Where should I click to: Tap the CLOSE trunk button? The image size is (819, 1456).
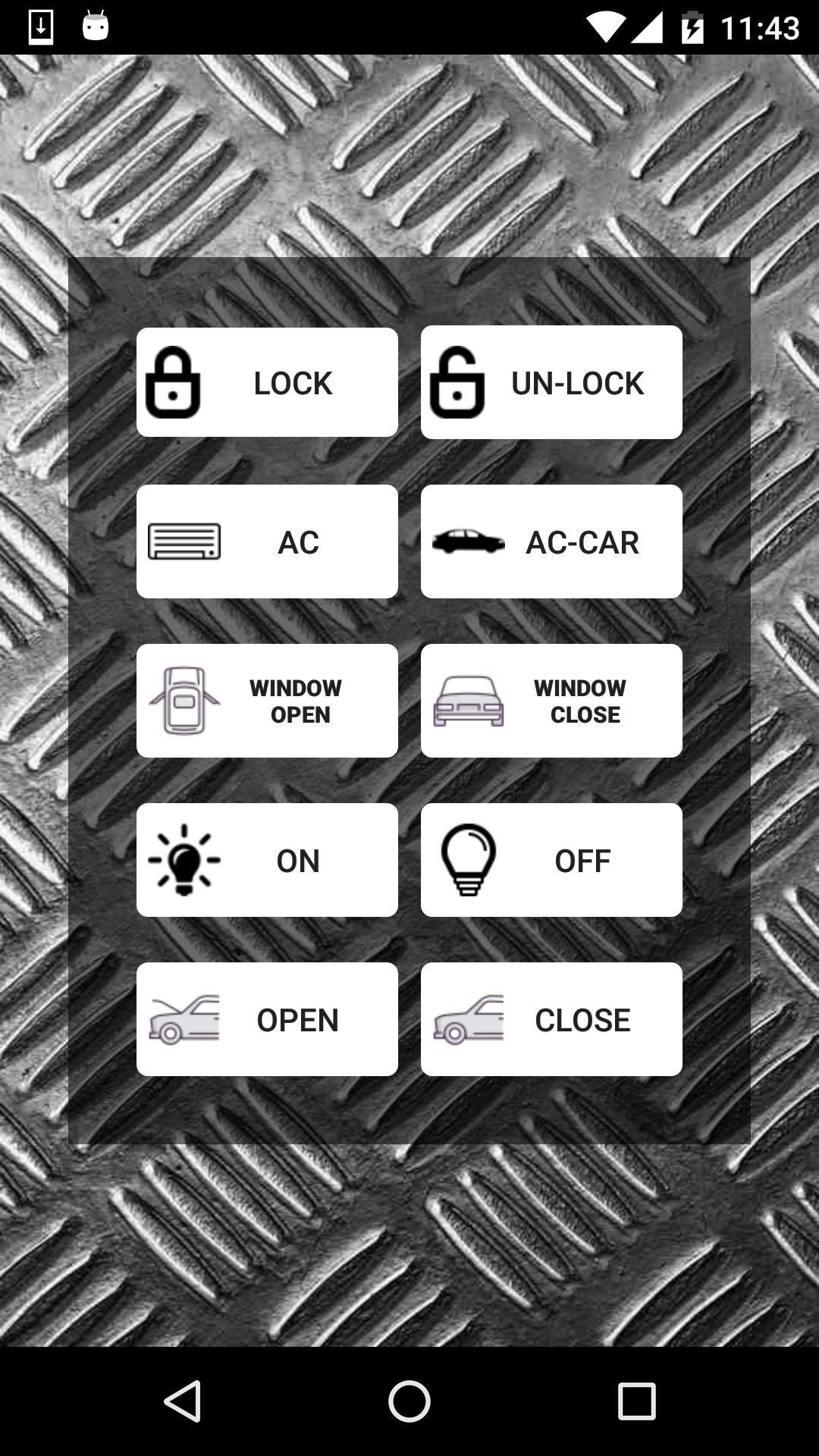click(551, 1019)
